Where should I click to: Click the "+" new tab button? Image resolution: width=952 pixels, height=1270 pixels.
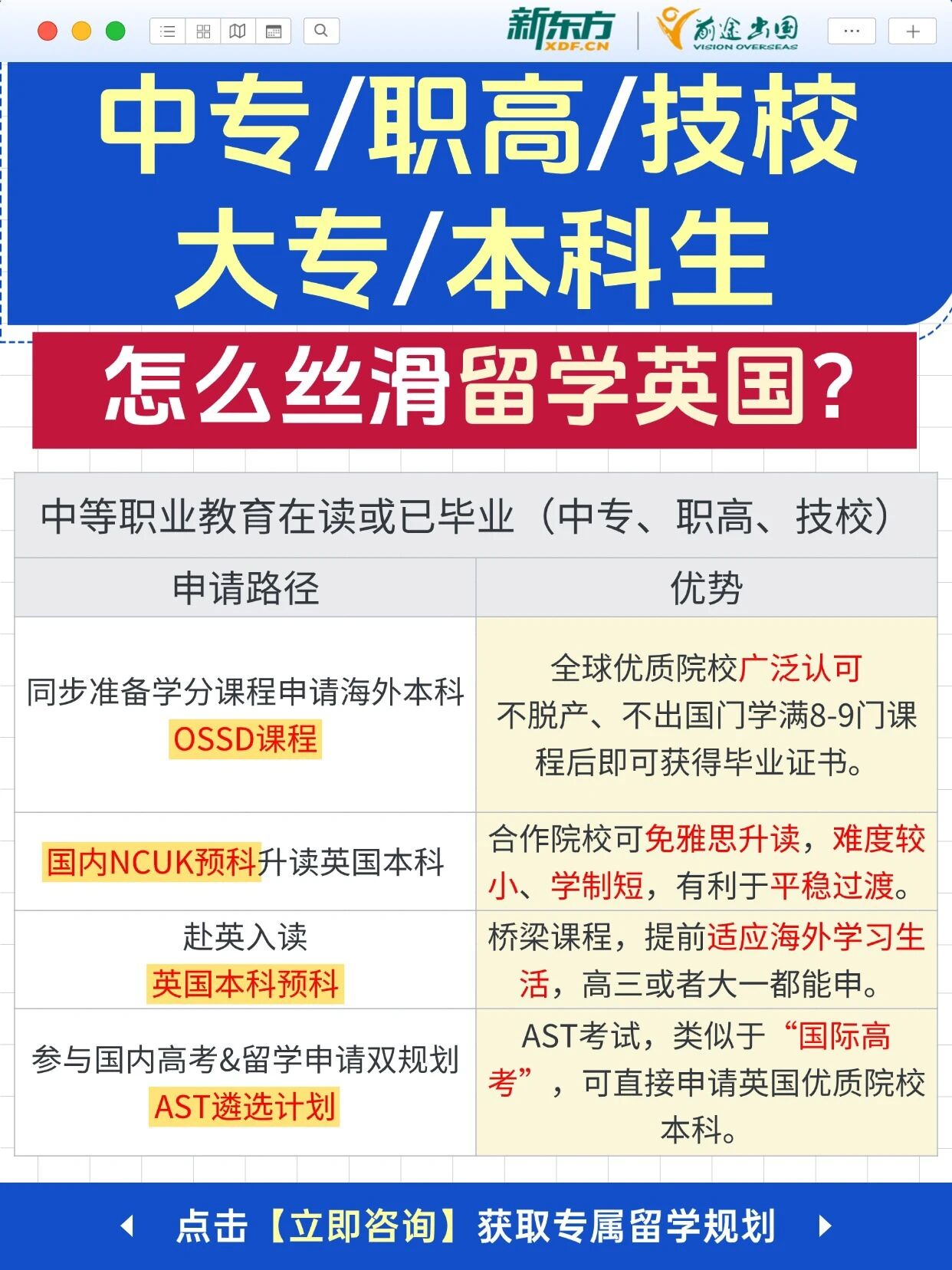coord(912,31)
